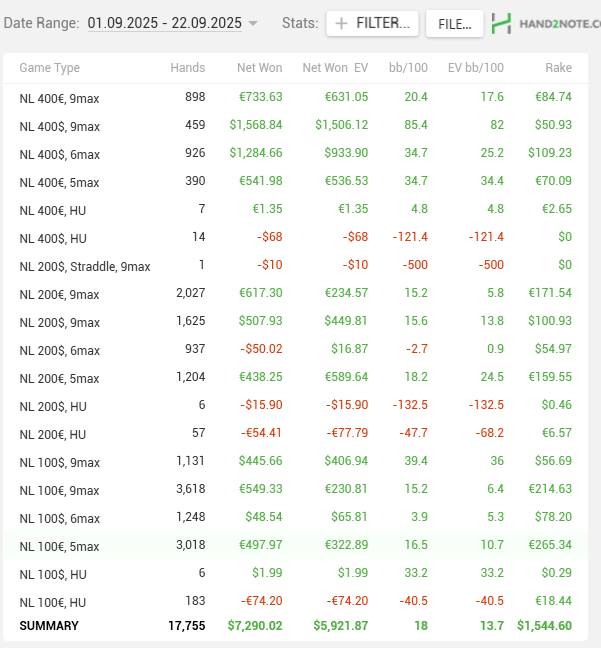Sort by the Net Won EV column
Image resolution: width=601 pixels, height=648 pixels.
pos(335,68)
